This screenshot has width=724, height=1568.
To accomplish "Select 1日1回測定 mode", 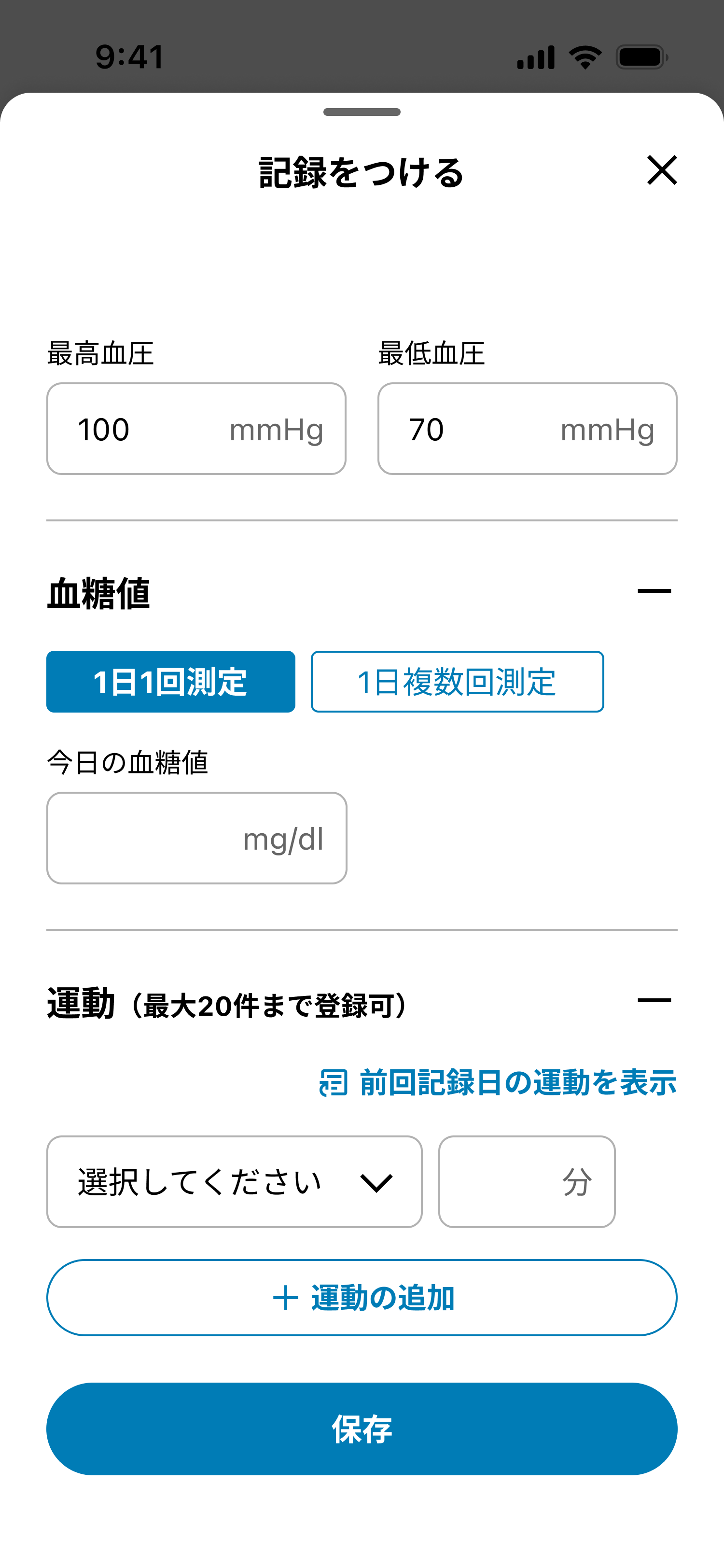I will click(x=170, y=682).
